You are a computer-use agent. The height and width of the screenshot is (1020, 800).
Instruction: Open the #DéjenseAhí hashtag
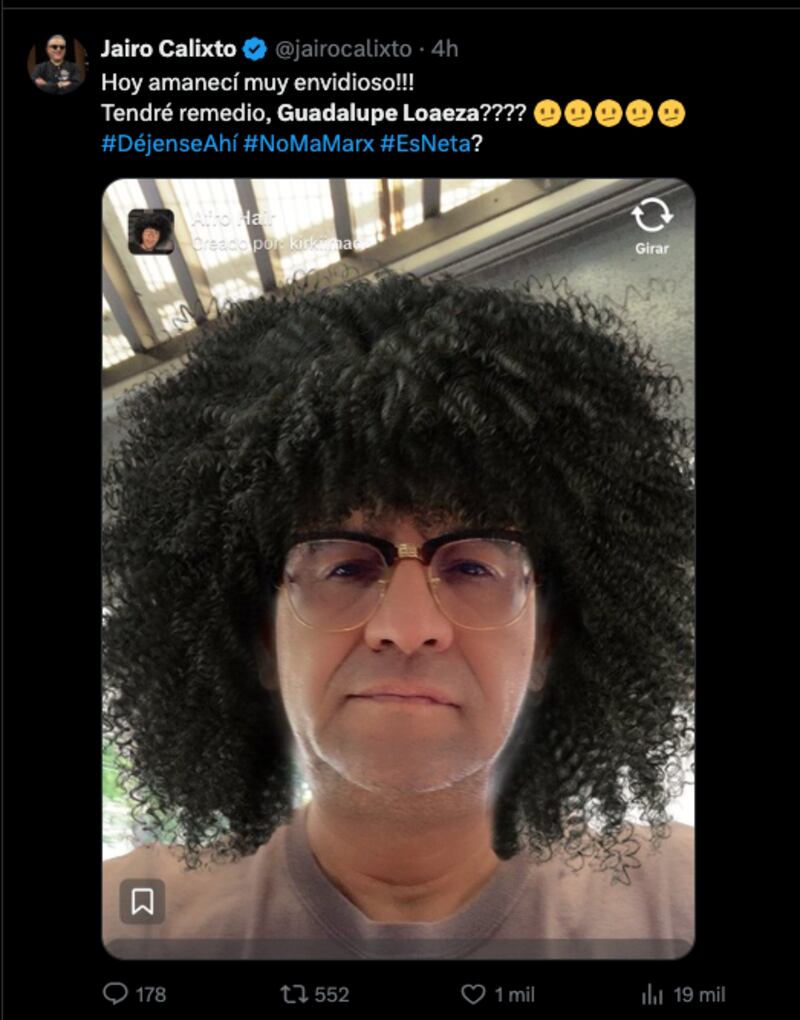(x=169, y=143)
